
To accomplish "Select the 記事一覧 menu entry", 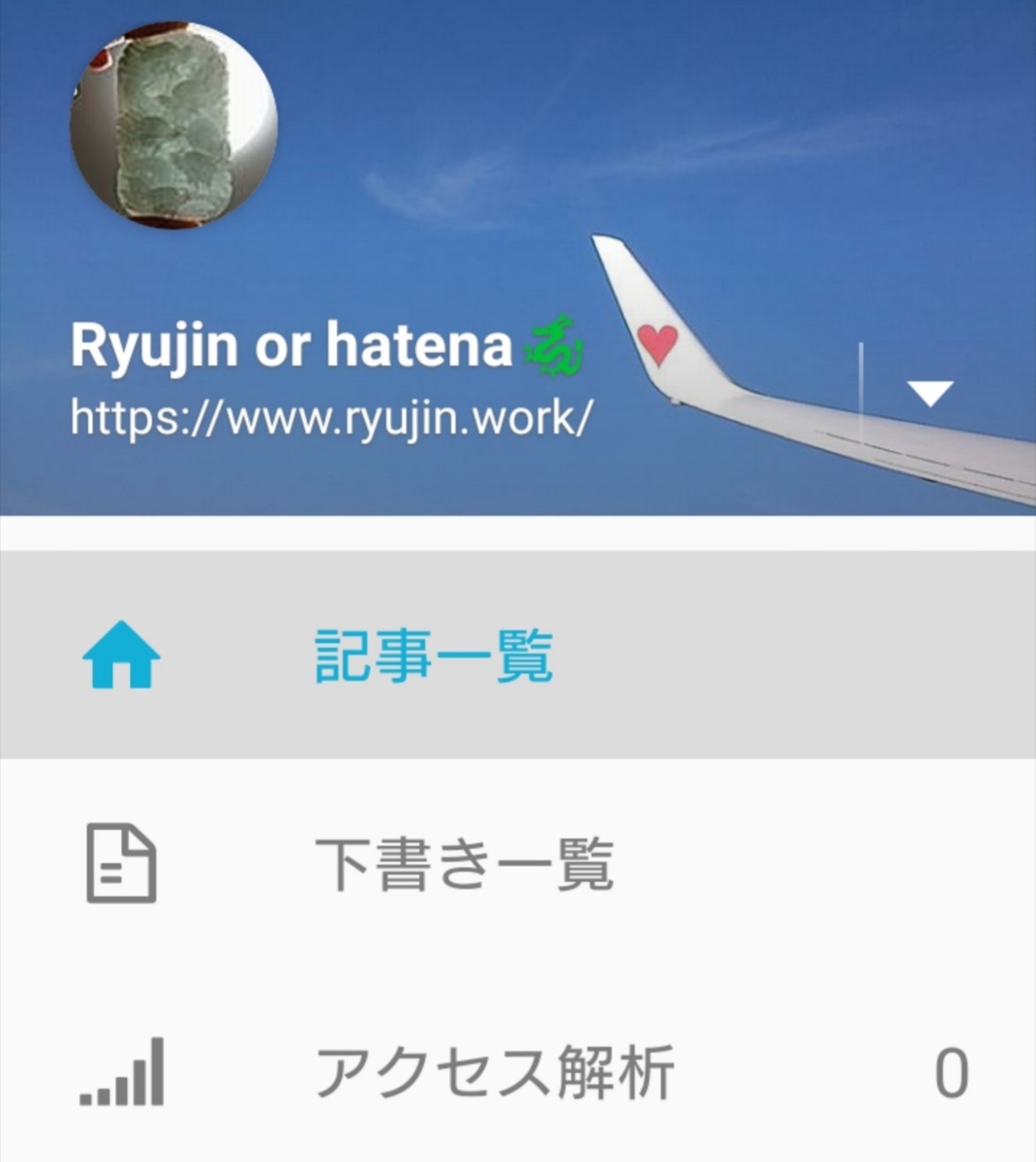I will [432, 655].
